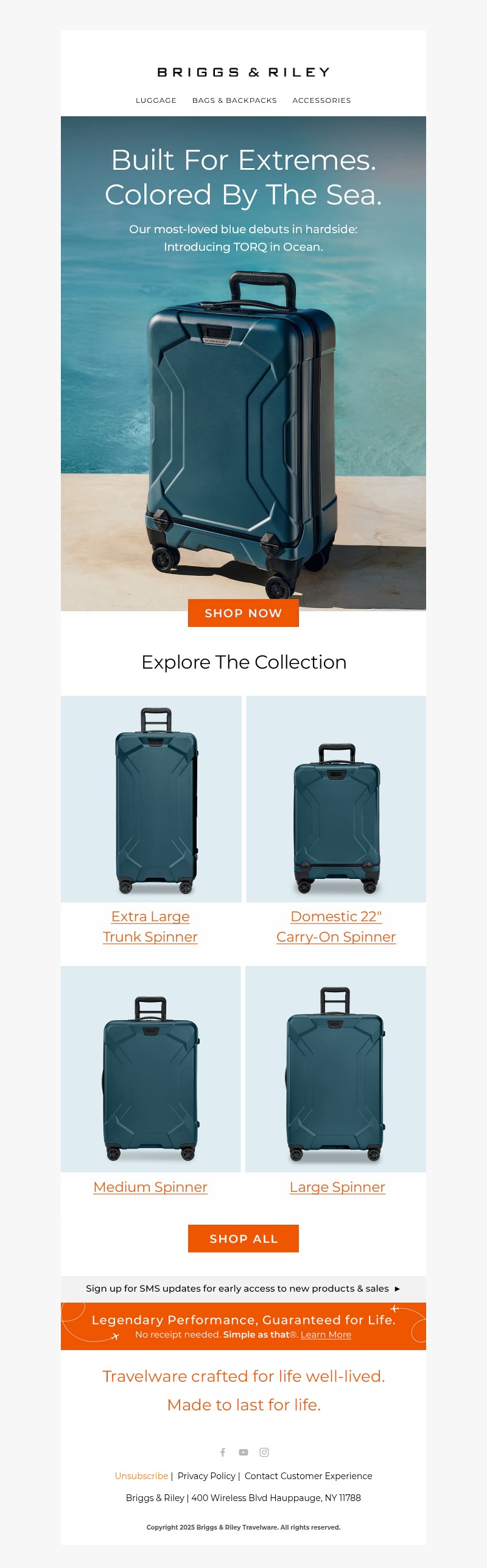Visit the Facebook page icon
This screenshot has height=1568, width=487.
[223, 1452]
